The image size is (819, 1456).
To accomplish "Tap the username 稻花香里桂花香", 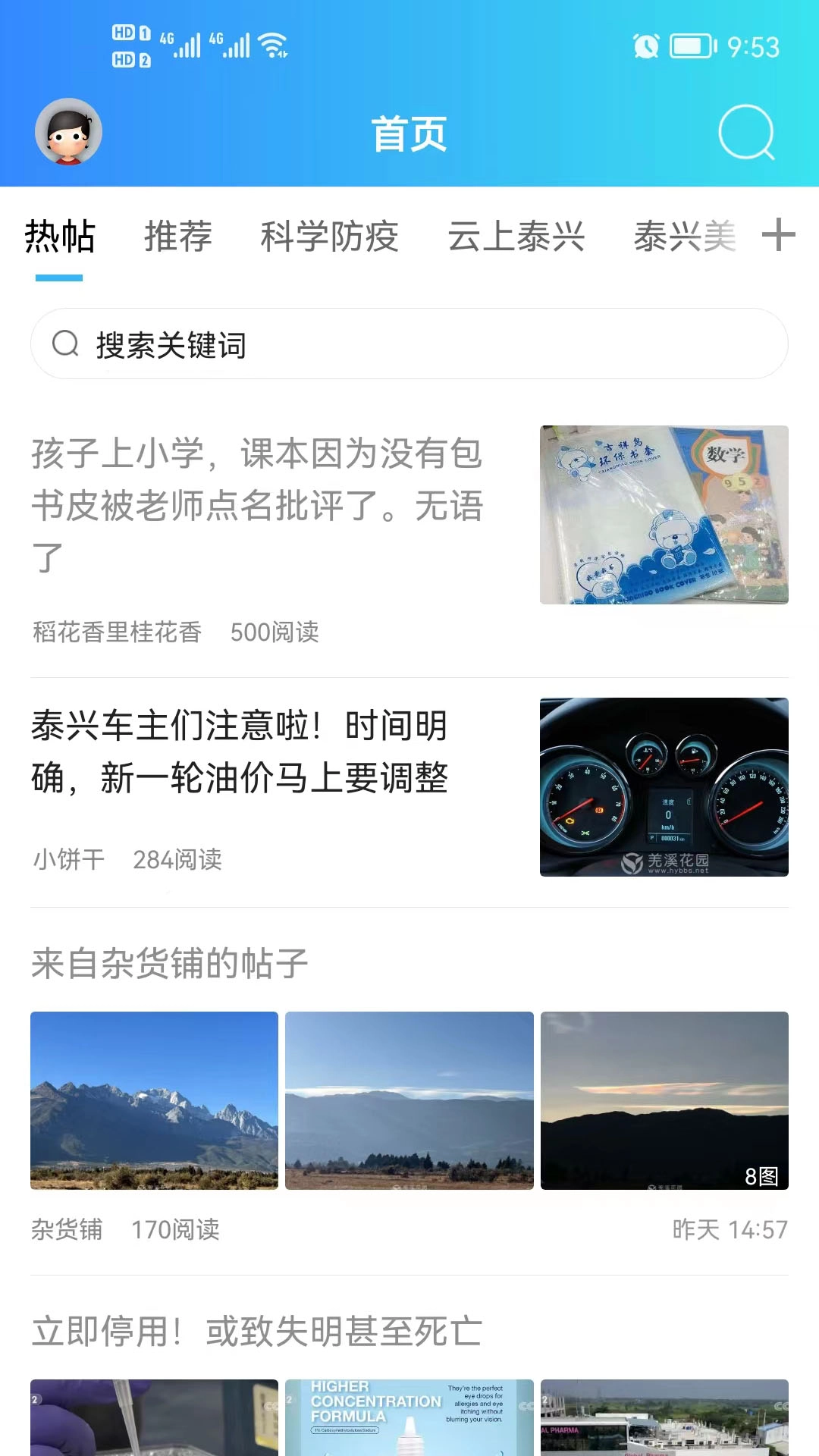I will click(x=115, y=633).
